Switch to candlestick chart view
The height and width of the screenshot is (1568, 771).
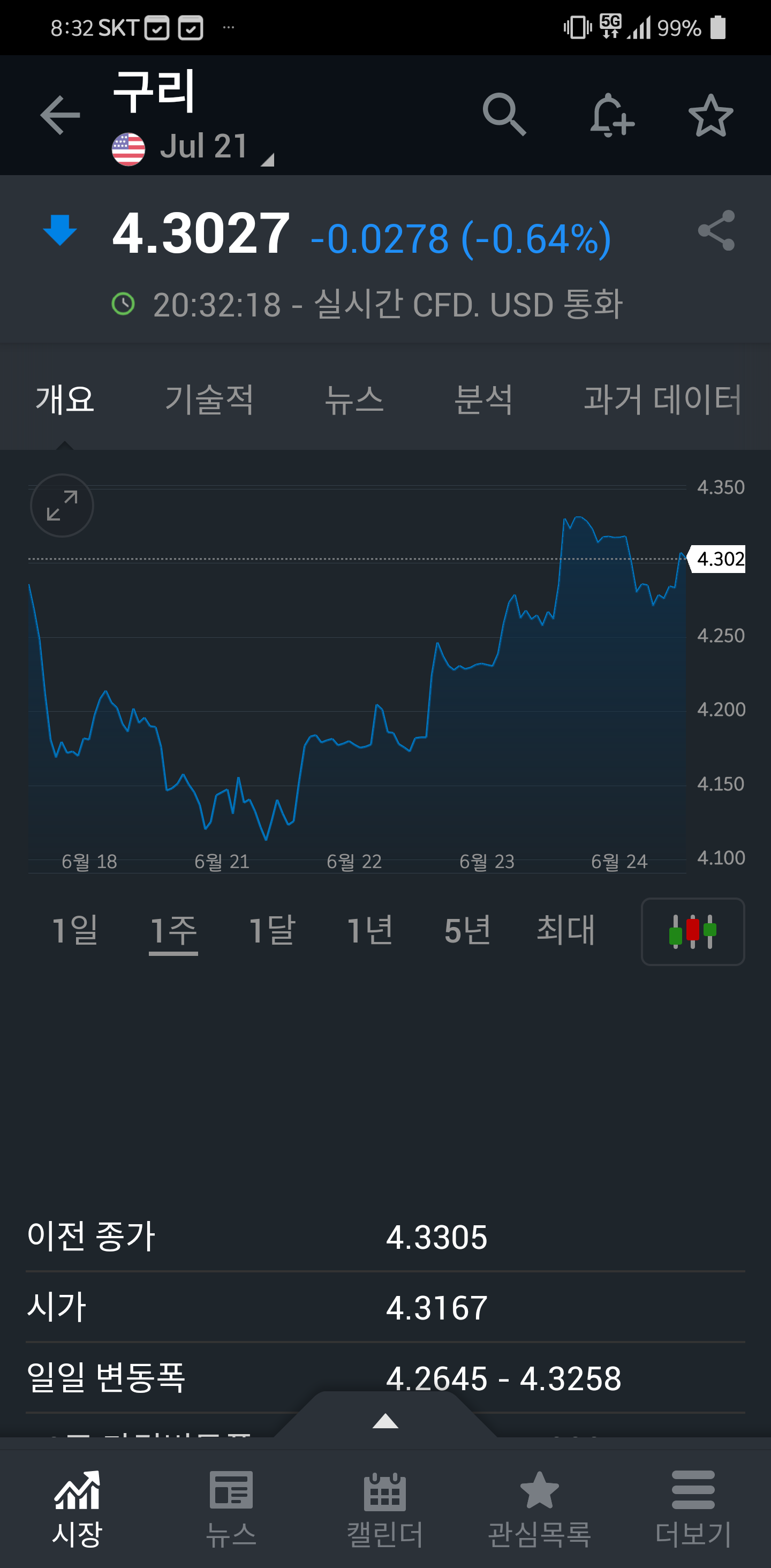coord(692,931)
